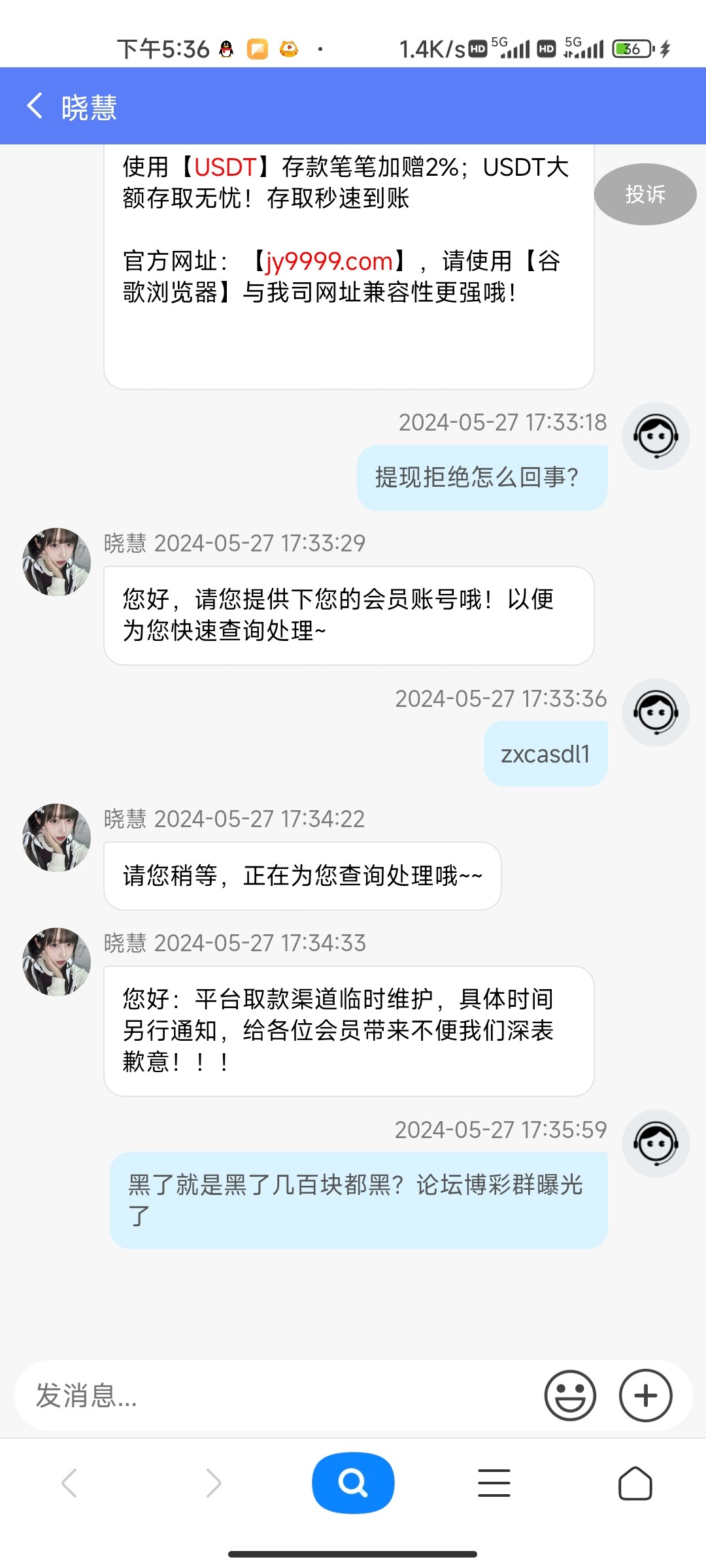
Task: Select the zxcasdl1 account message bubble
Action: 545,753
